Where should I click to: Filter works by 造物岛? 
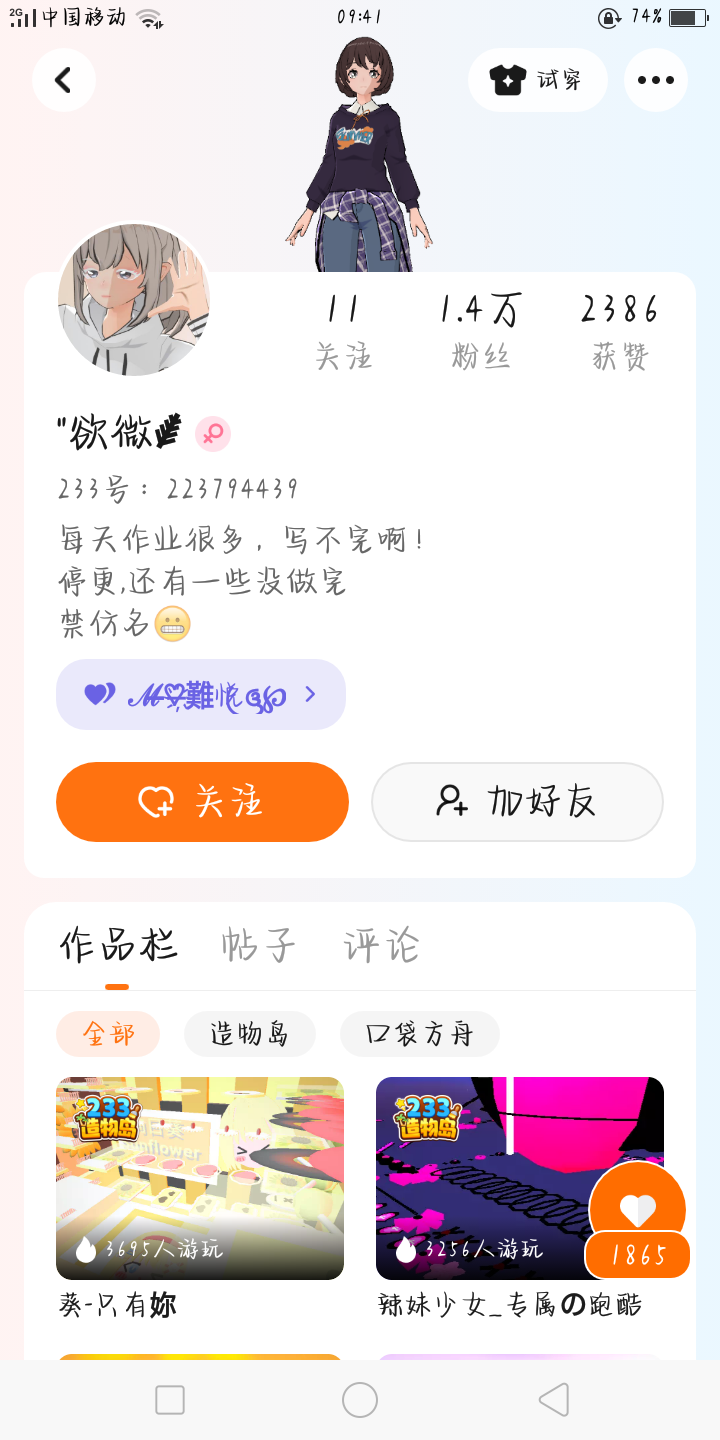coord(250,1034)
